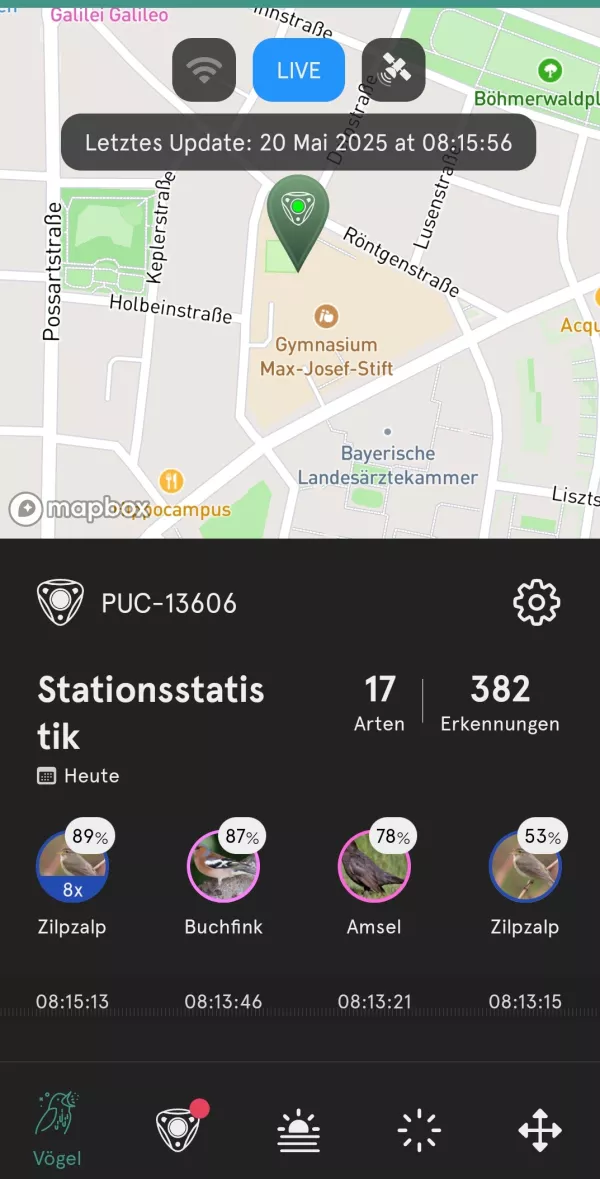The height and width of the screenshot is (1179, 600).
Task: Open the four-arrow move tab
Action: pos(540,1130)
